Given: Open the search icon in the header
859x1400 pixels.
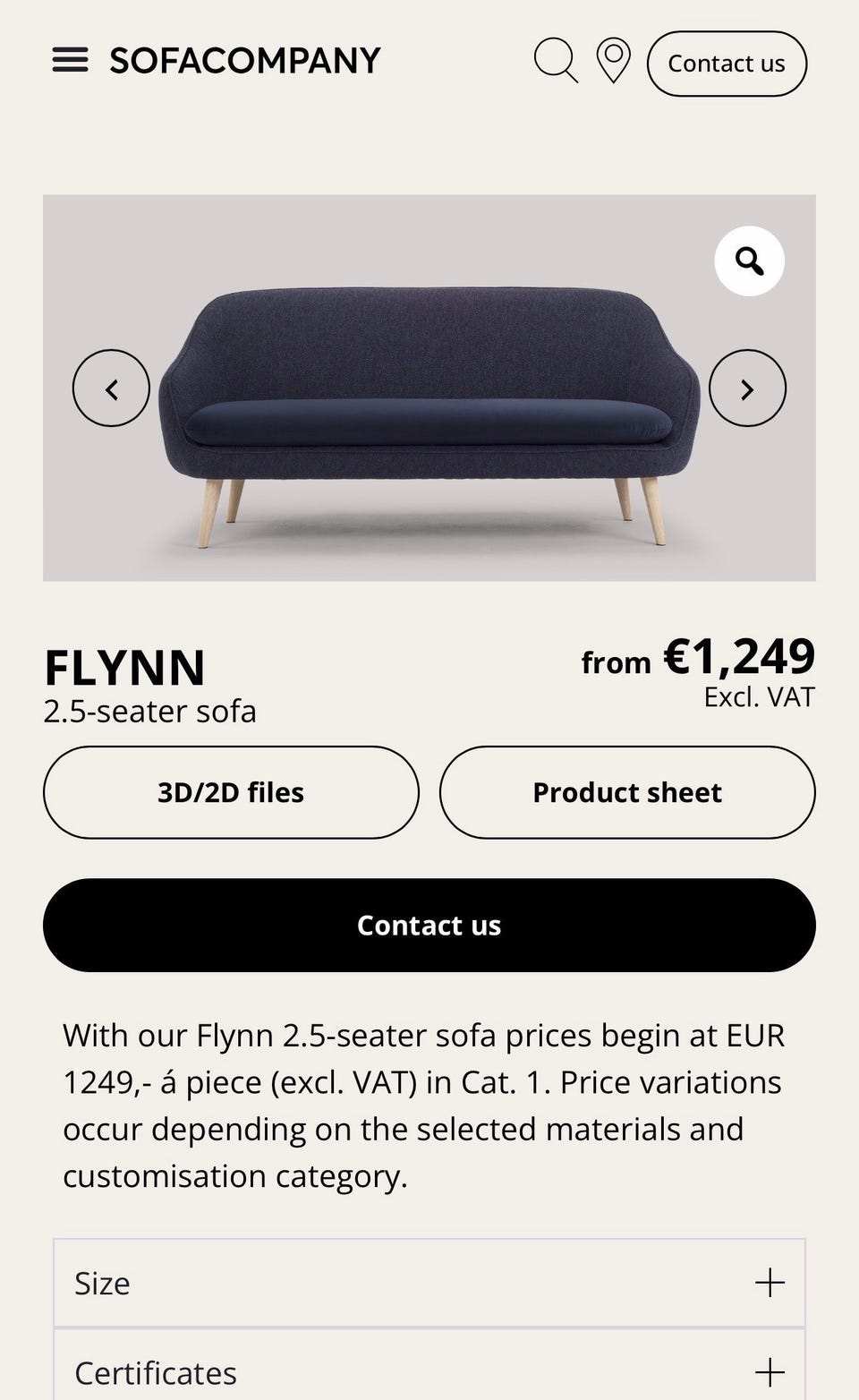Looking at the screenshot, I should point(556,61).
